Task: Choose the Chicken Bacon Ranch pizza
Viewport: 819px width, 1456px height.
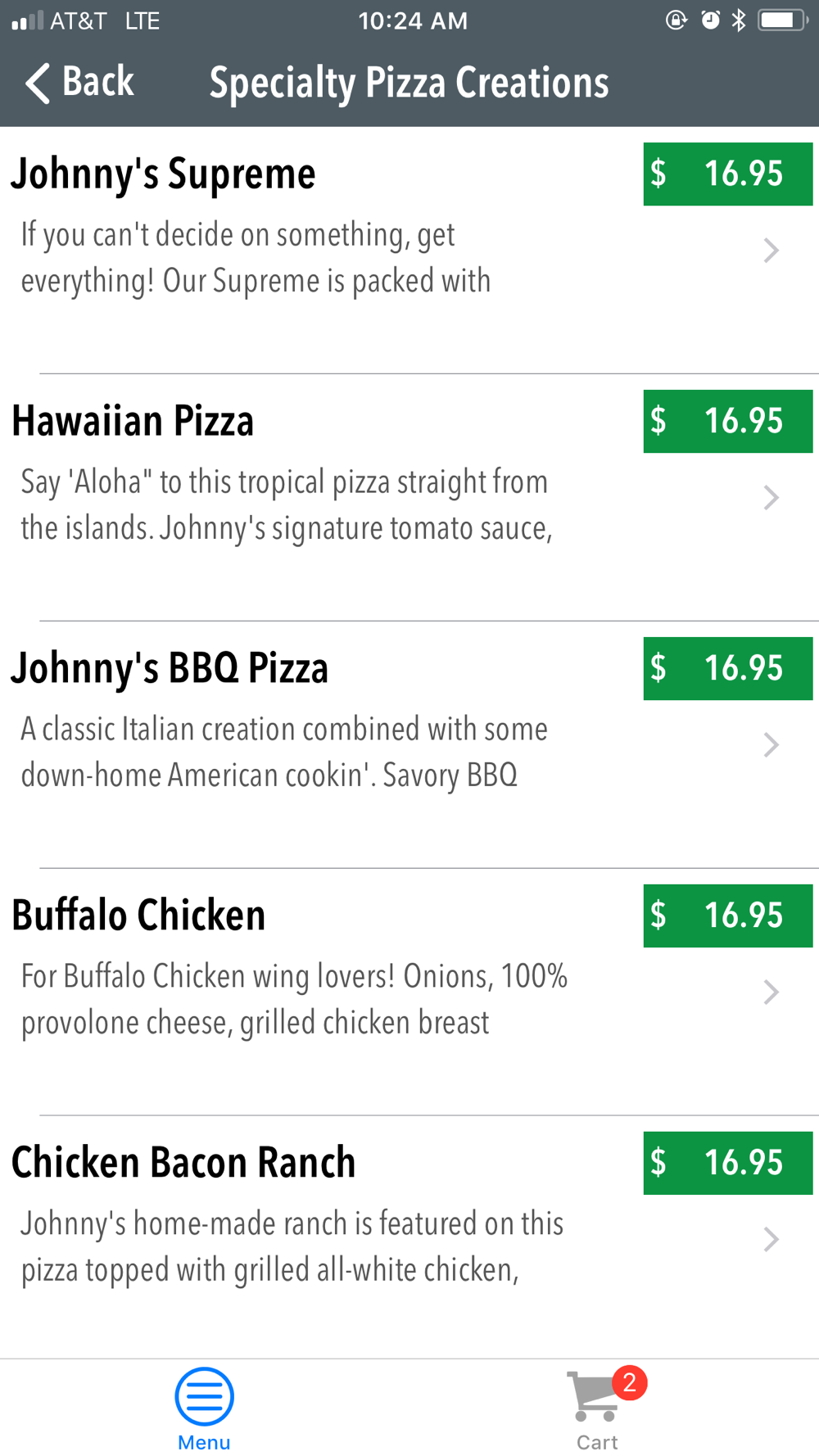Action: (x=409, y=1237)
